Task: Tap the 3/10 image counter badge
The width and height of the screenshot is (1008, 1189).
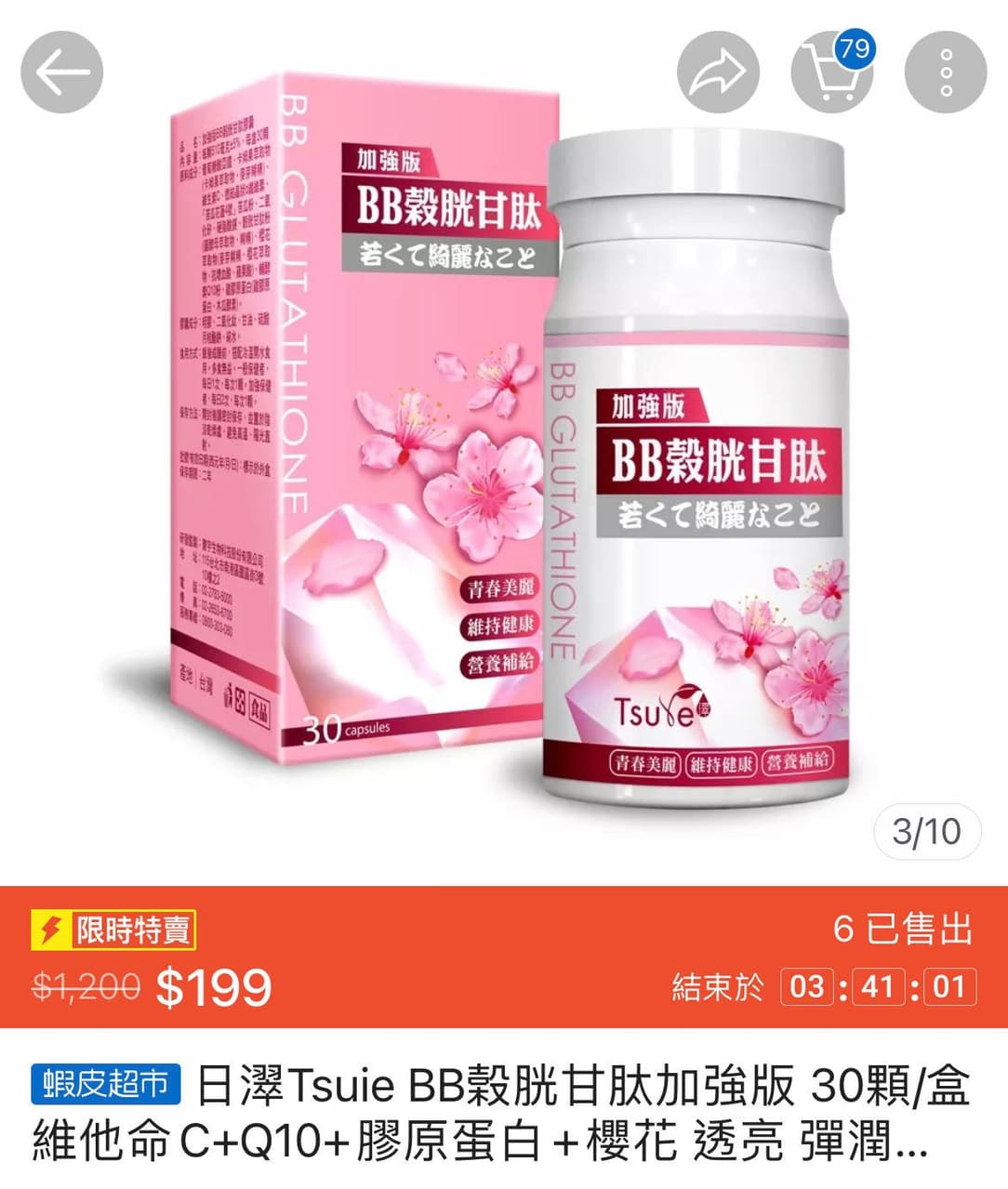Action: click(928, 832)
